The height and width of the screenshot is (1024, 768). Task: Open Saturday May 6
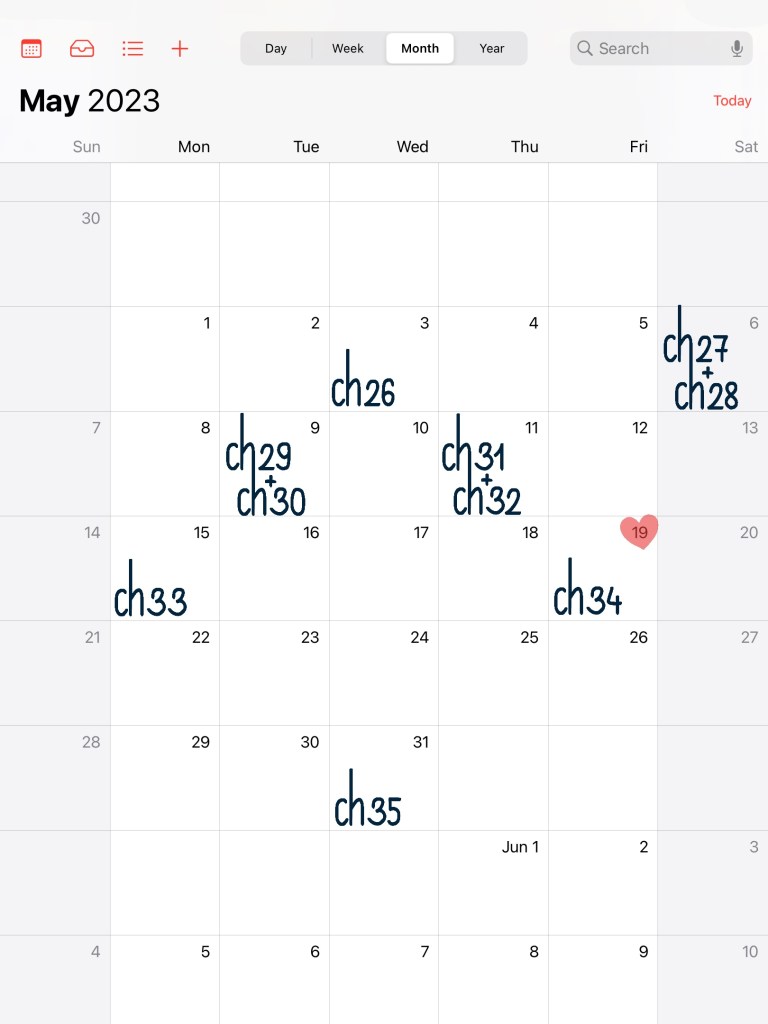click(x=712, y=358)
